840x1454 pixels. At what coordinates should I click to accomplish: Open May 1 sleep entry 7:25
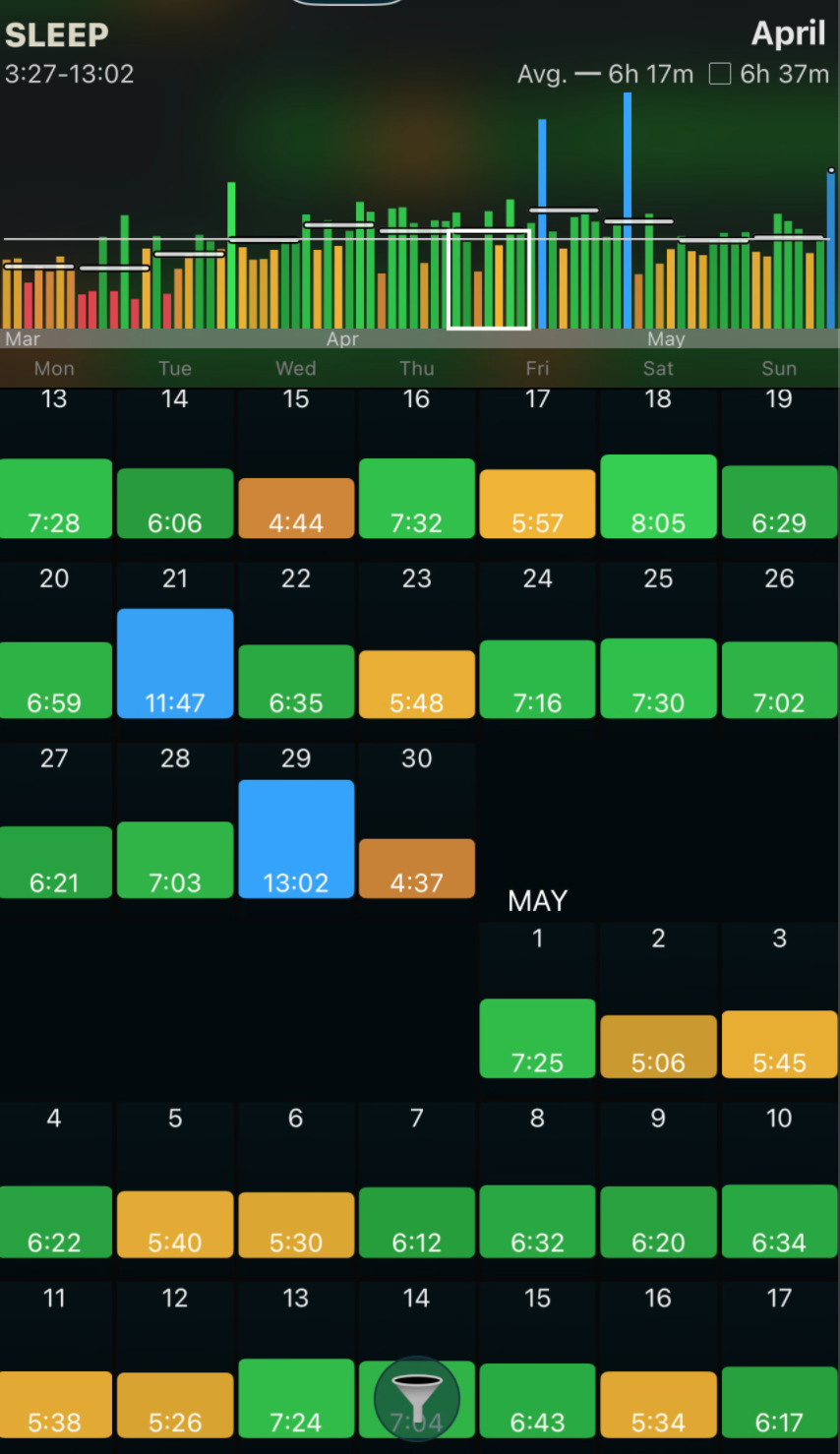pyautogui.click(x=537, y=1039)
